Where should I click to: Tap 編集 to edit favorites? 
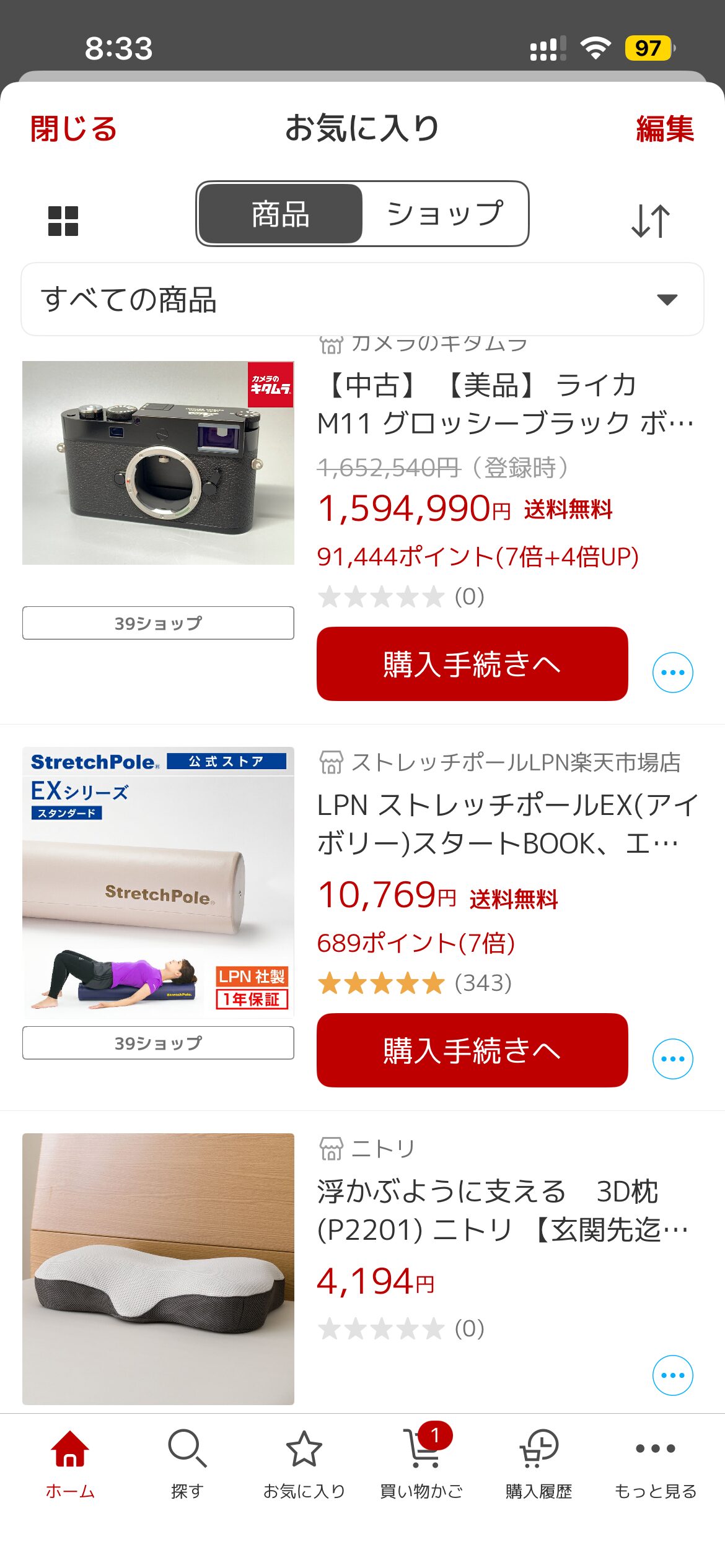[664, 129]
